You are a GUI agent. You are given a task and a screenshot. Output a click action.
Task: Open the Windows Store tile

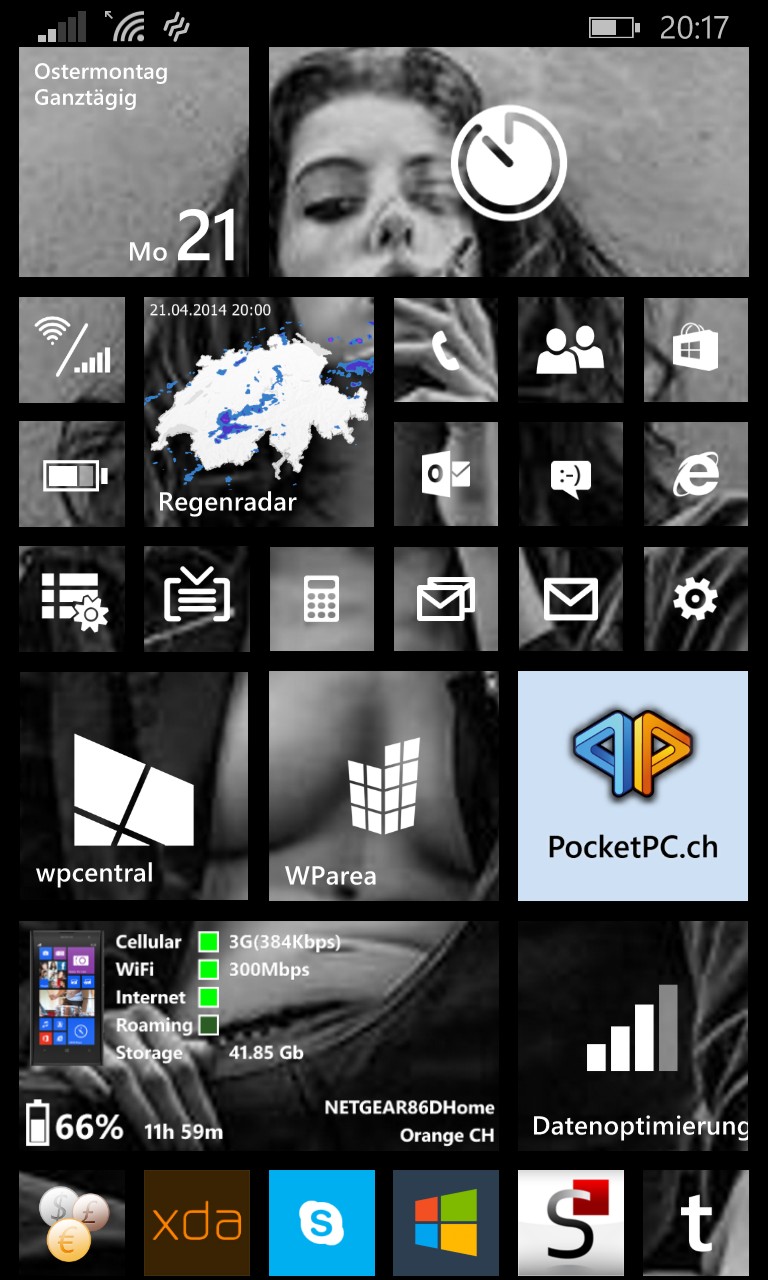696,349
